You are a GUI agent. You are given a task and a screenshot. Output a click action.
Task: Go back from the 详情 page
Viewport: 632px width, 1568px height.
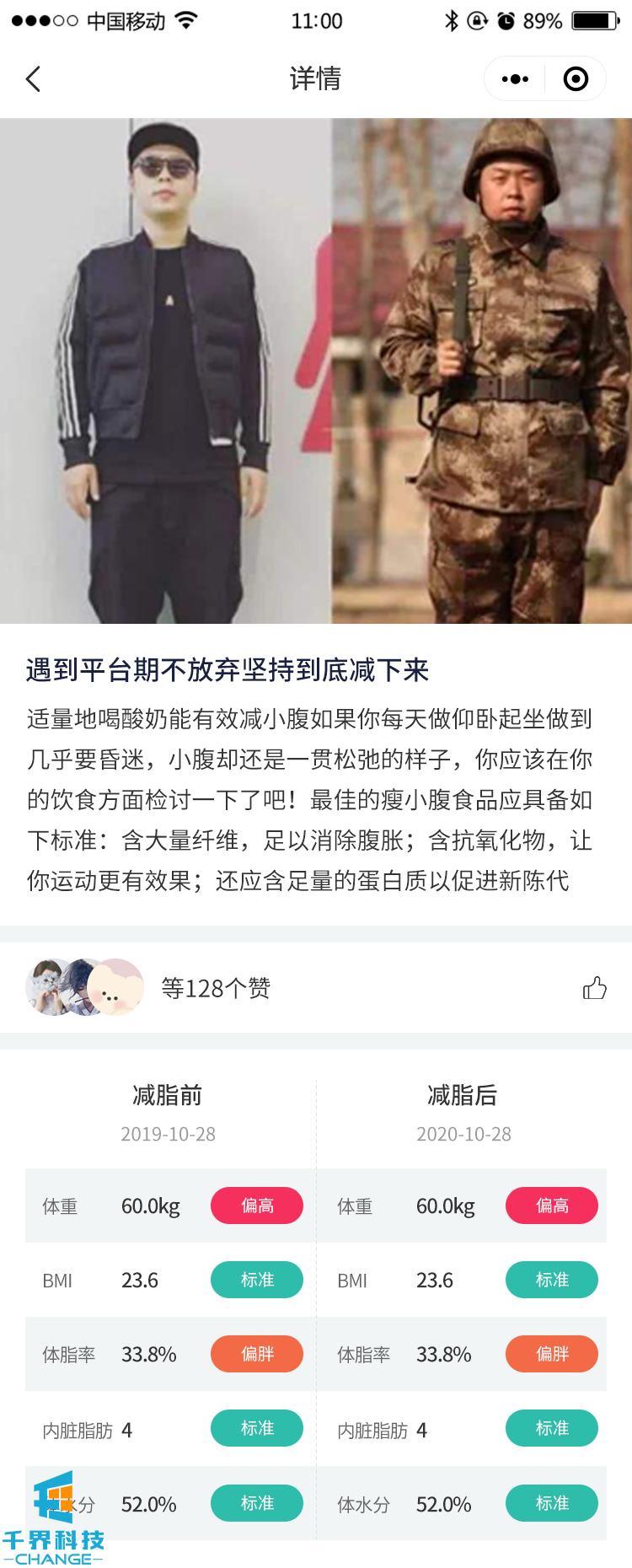tap(34, 79)
